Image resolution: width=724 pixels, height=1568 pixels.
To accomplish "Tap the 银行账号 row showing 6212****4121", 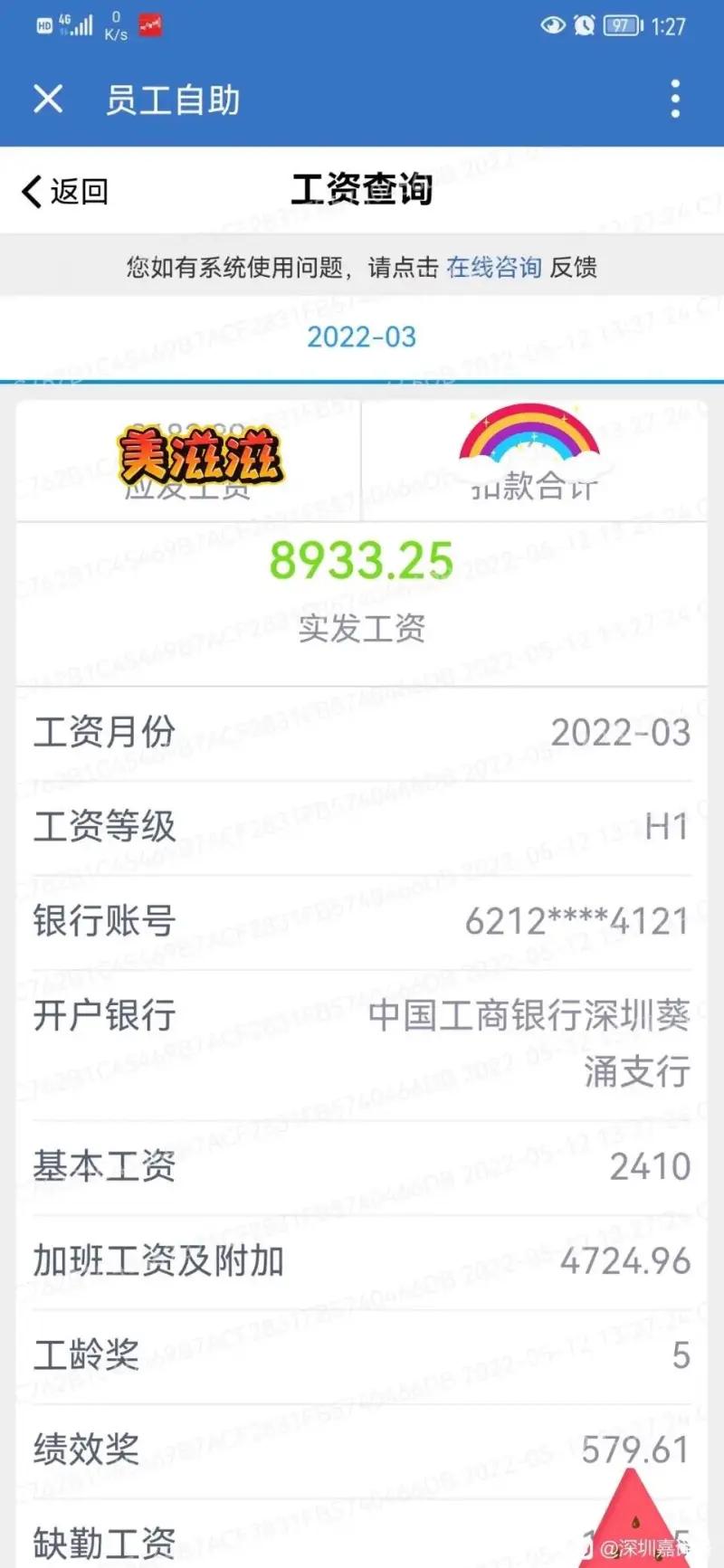I will coord(361,919).
